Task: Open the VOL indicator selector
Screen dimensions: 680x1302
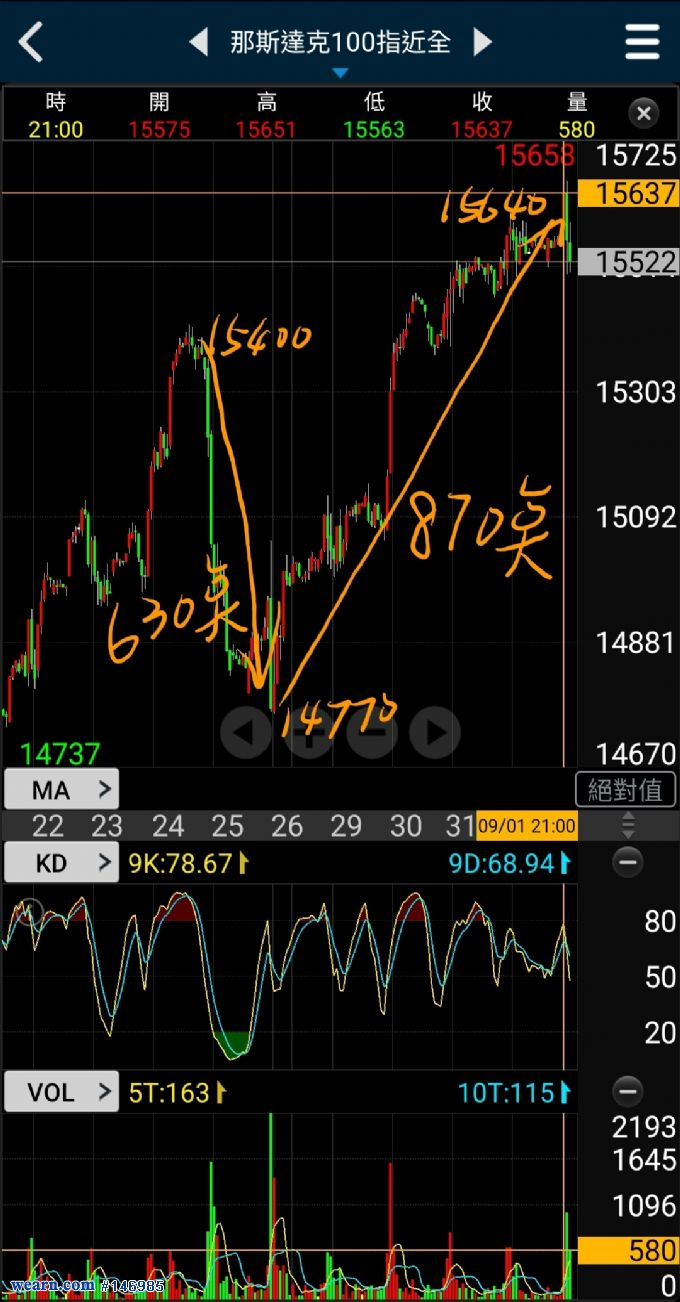Action: click(61, 1091)
